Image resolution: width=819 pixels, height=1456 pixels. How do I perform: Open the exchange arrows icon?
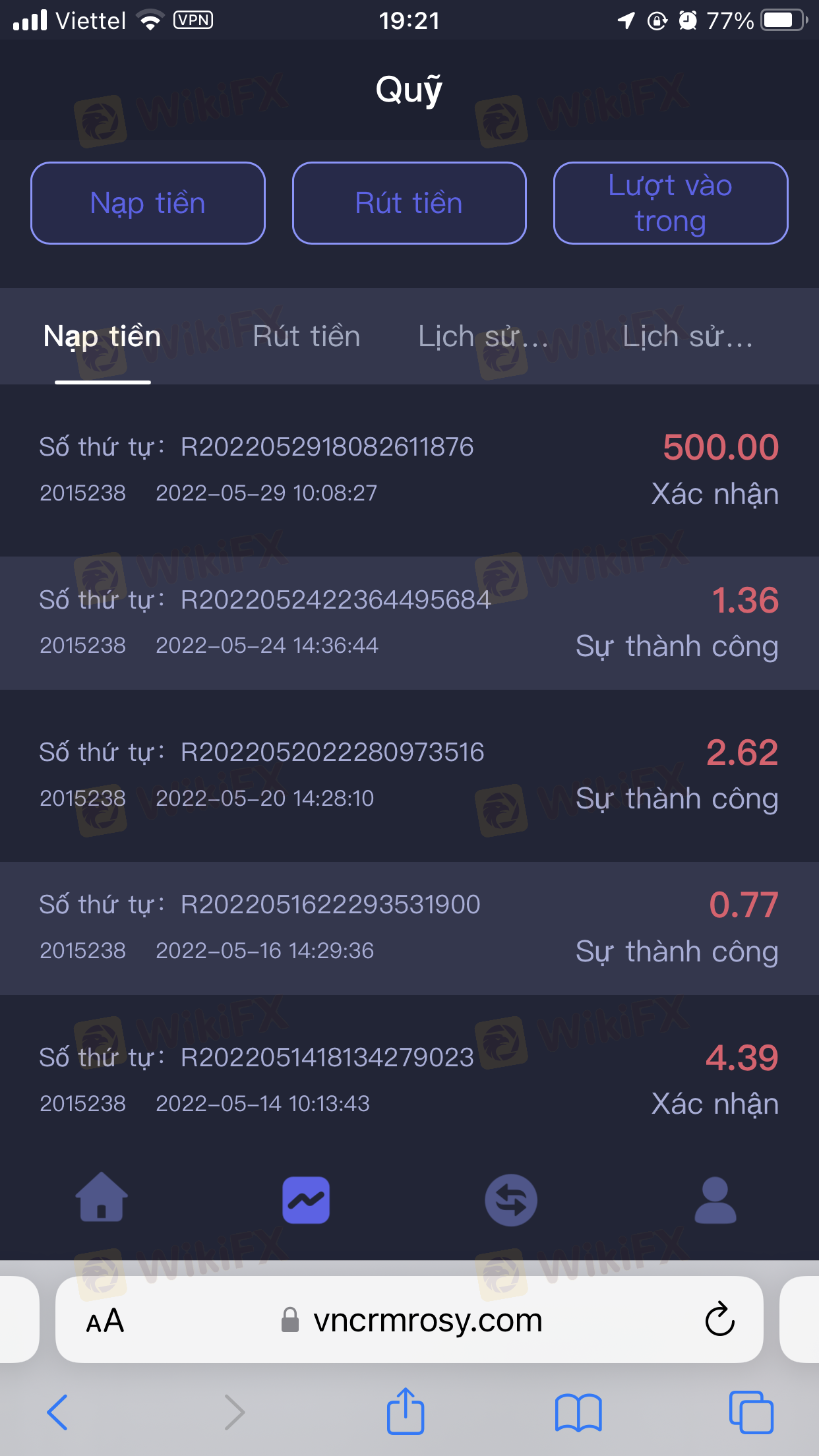pos(511,1200)
